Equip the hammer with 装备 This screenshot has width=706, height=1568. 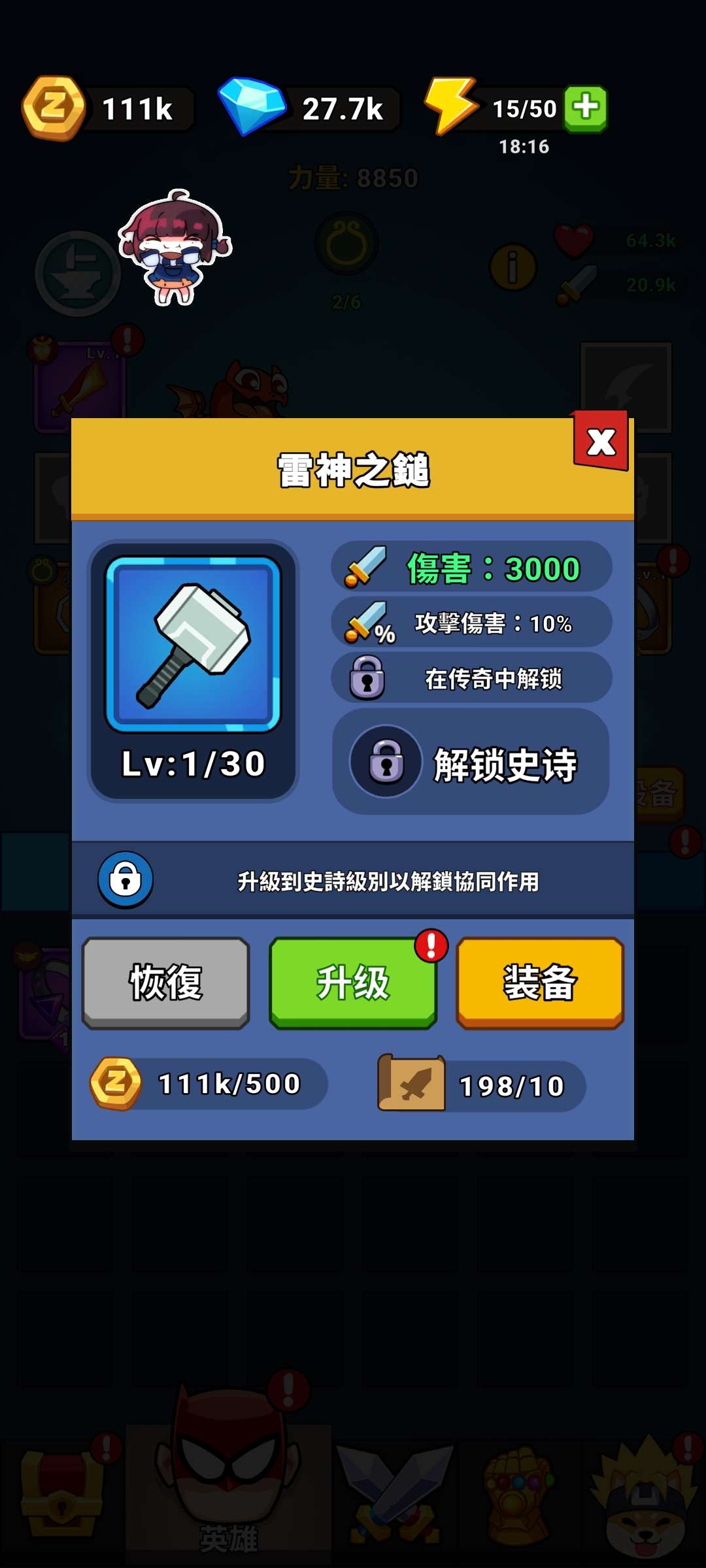540,982
